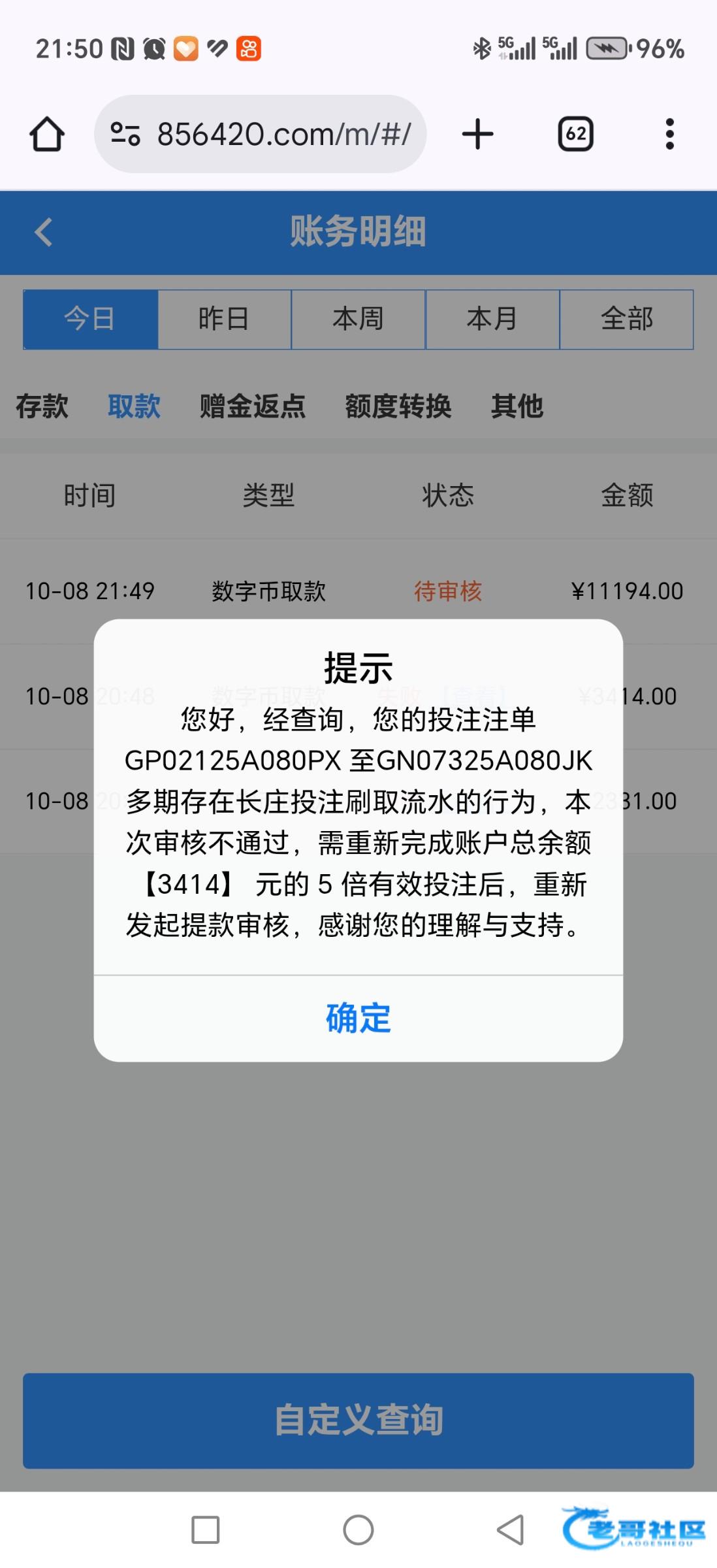
Task: Open the browser overflow menu
Action: pos(669,135)
